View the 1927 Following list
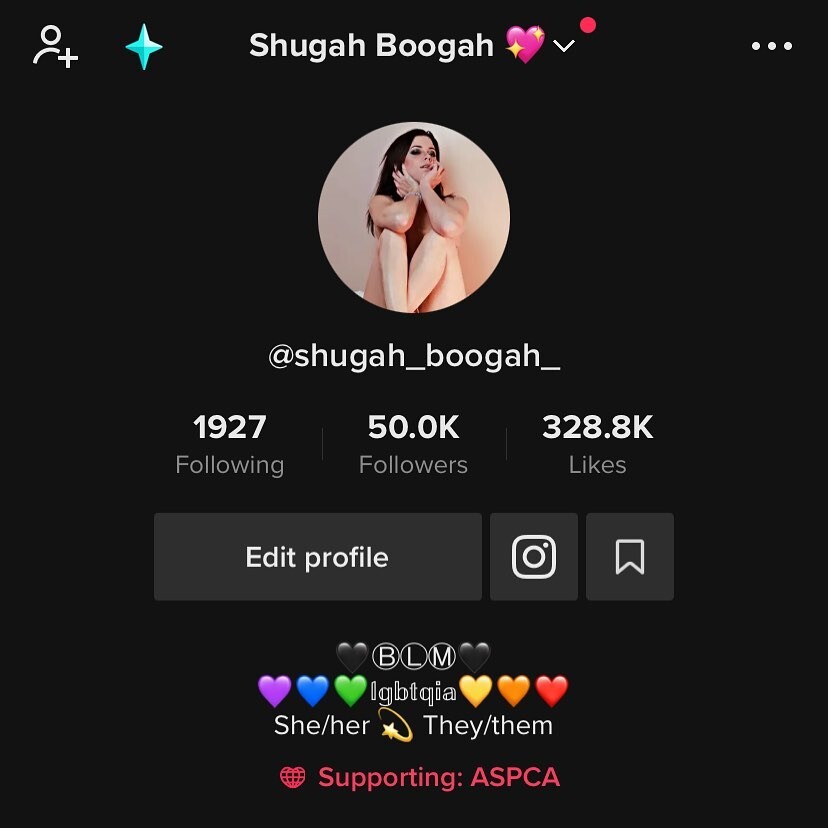 click(x=229, y=444)
